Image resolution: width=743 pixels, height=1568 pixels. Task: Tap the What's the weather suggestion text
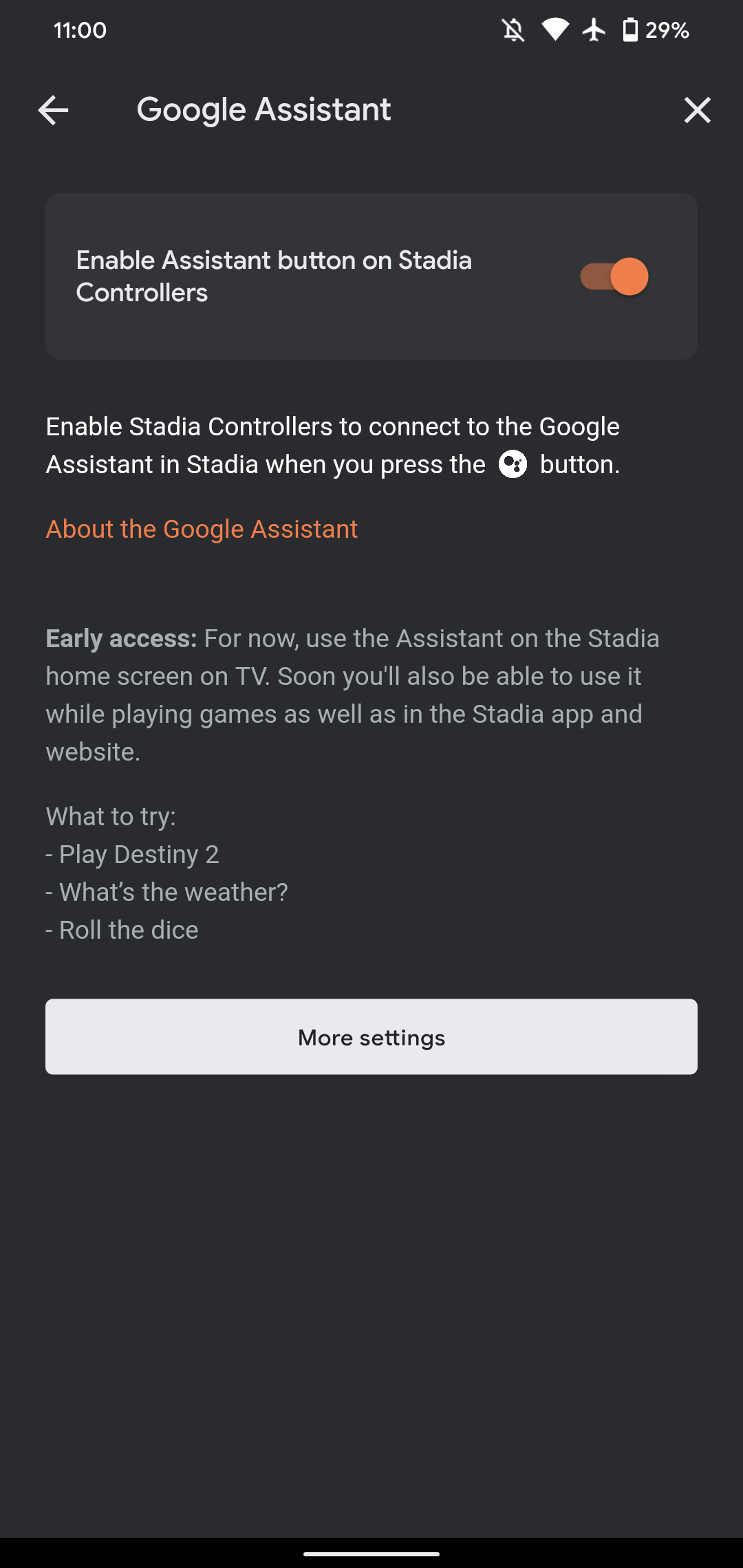[165, 891]
